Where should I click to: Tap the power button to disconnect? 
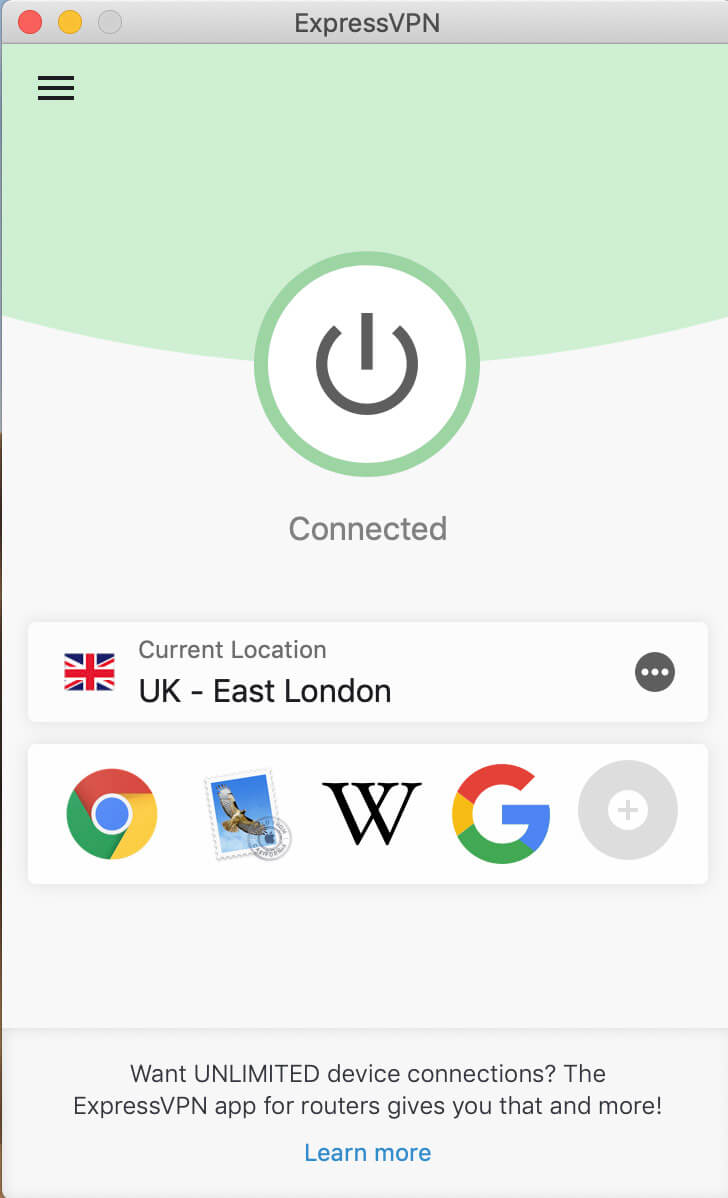click(367, 364)
